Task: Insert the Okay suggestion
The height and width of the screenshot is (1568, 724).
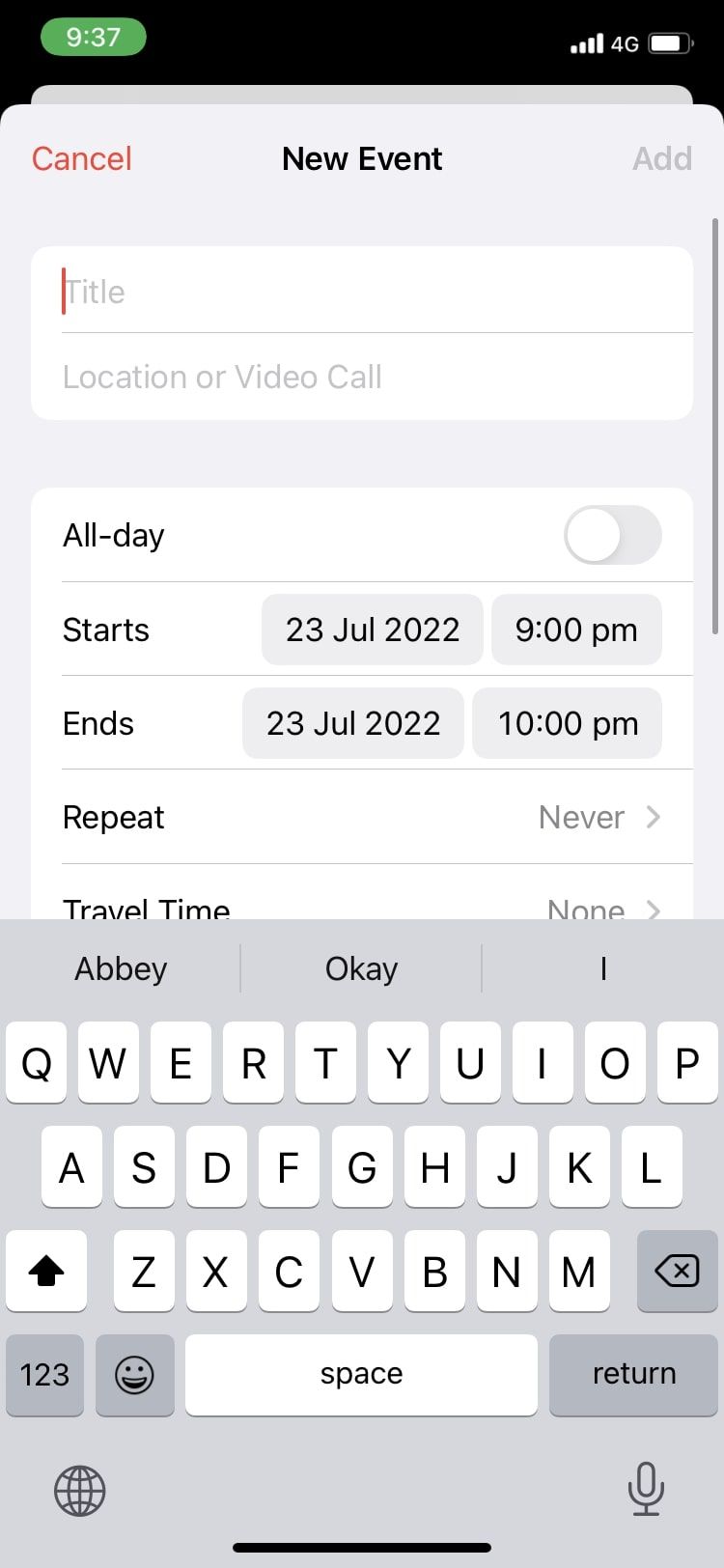Action: tap(361, 968)
